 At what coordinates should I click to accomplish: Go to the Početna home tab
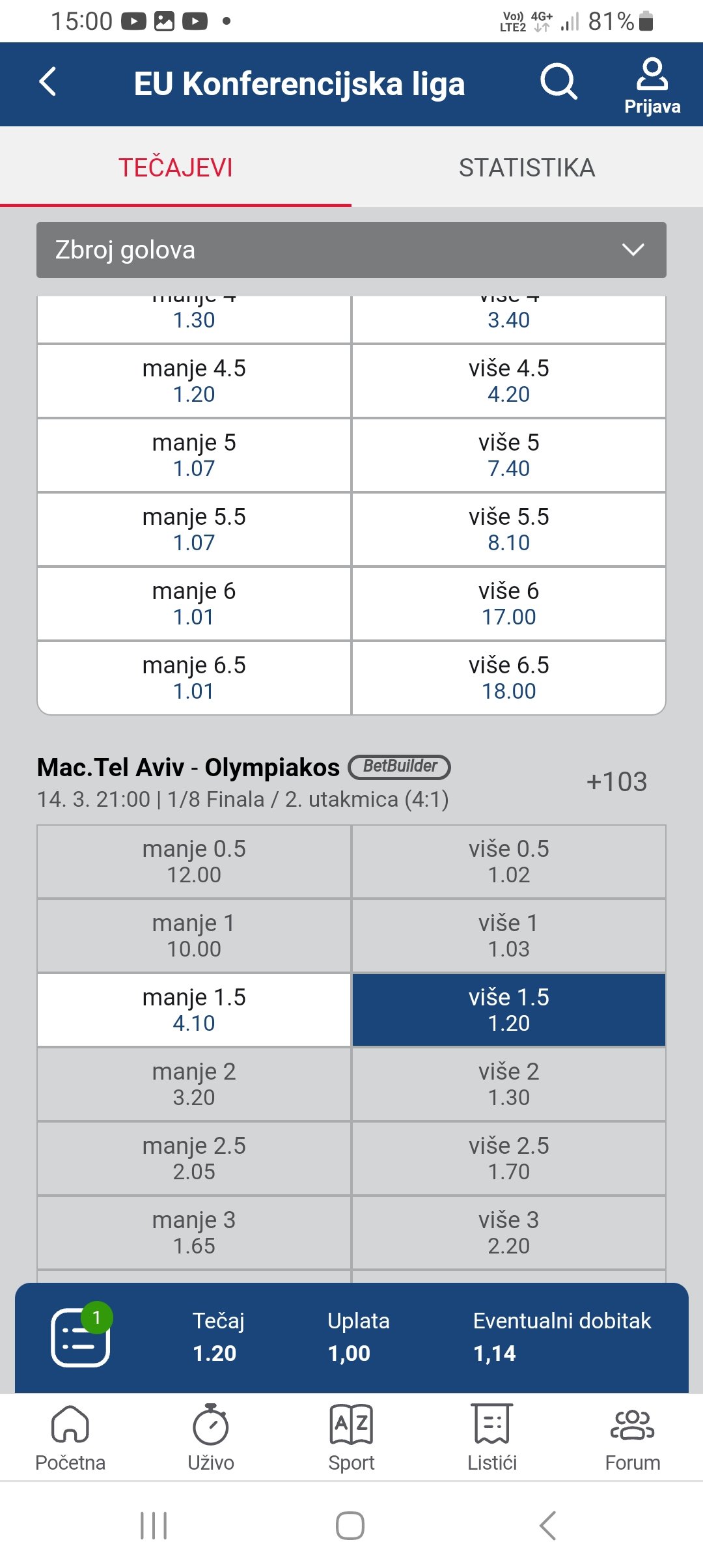point(70,1438)
